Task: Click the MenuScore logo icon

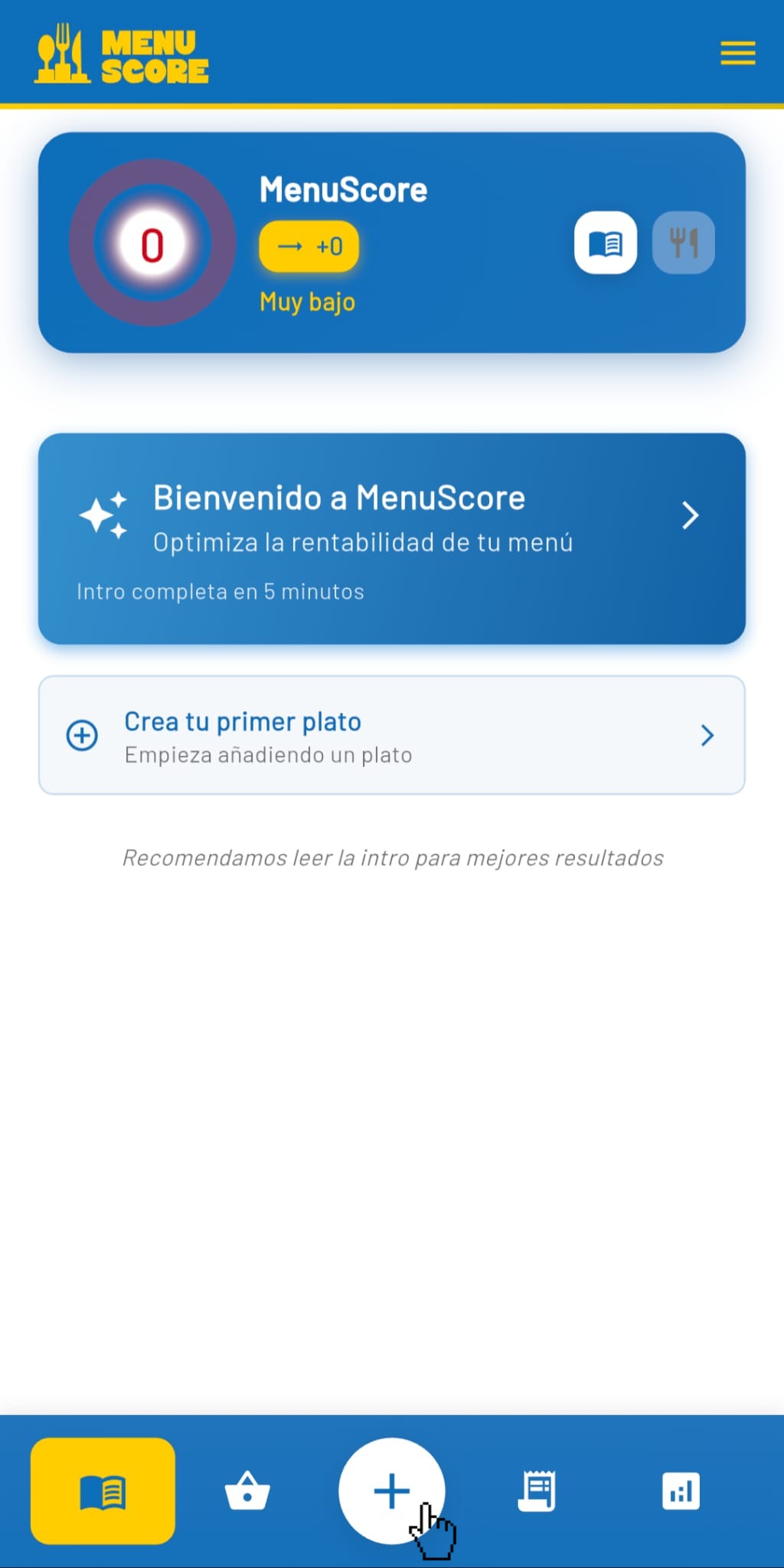Action: tap(63, 54)
